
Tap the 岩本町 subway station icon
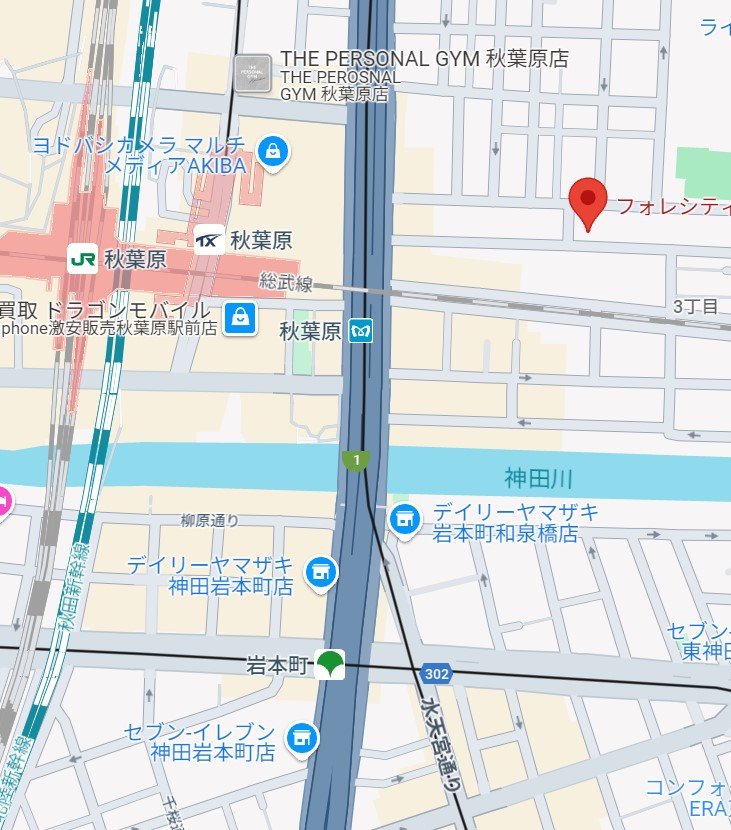point(329,664)
